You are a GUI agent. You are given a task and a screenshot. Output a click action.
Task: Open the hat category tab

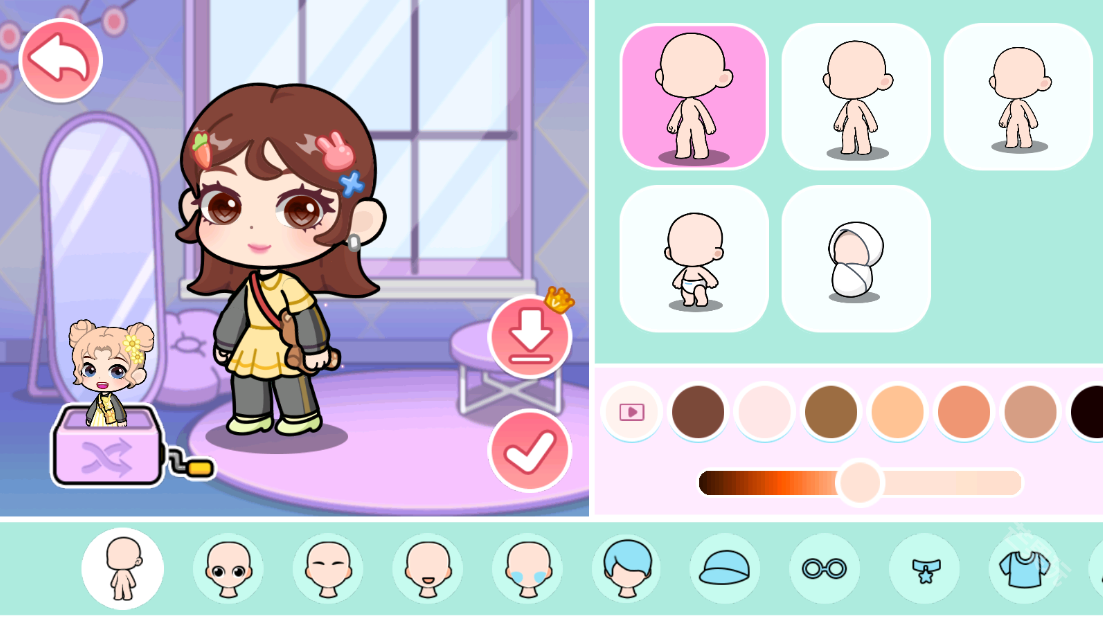pyautogui.click(x=725, y=568)
